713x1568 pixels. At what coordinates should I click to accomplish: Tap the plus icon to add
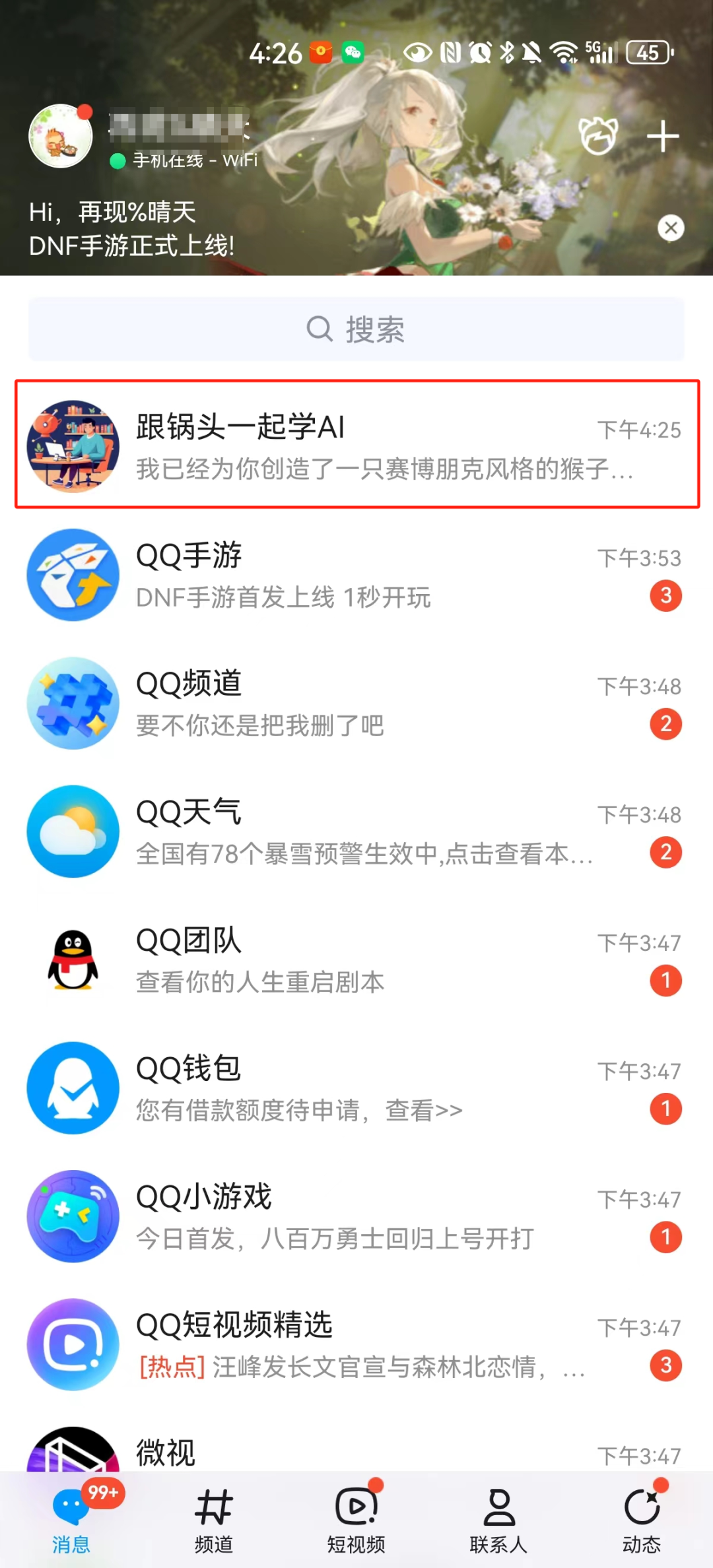(662, 137)
